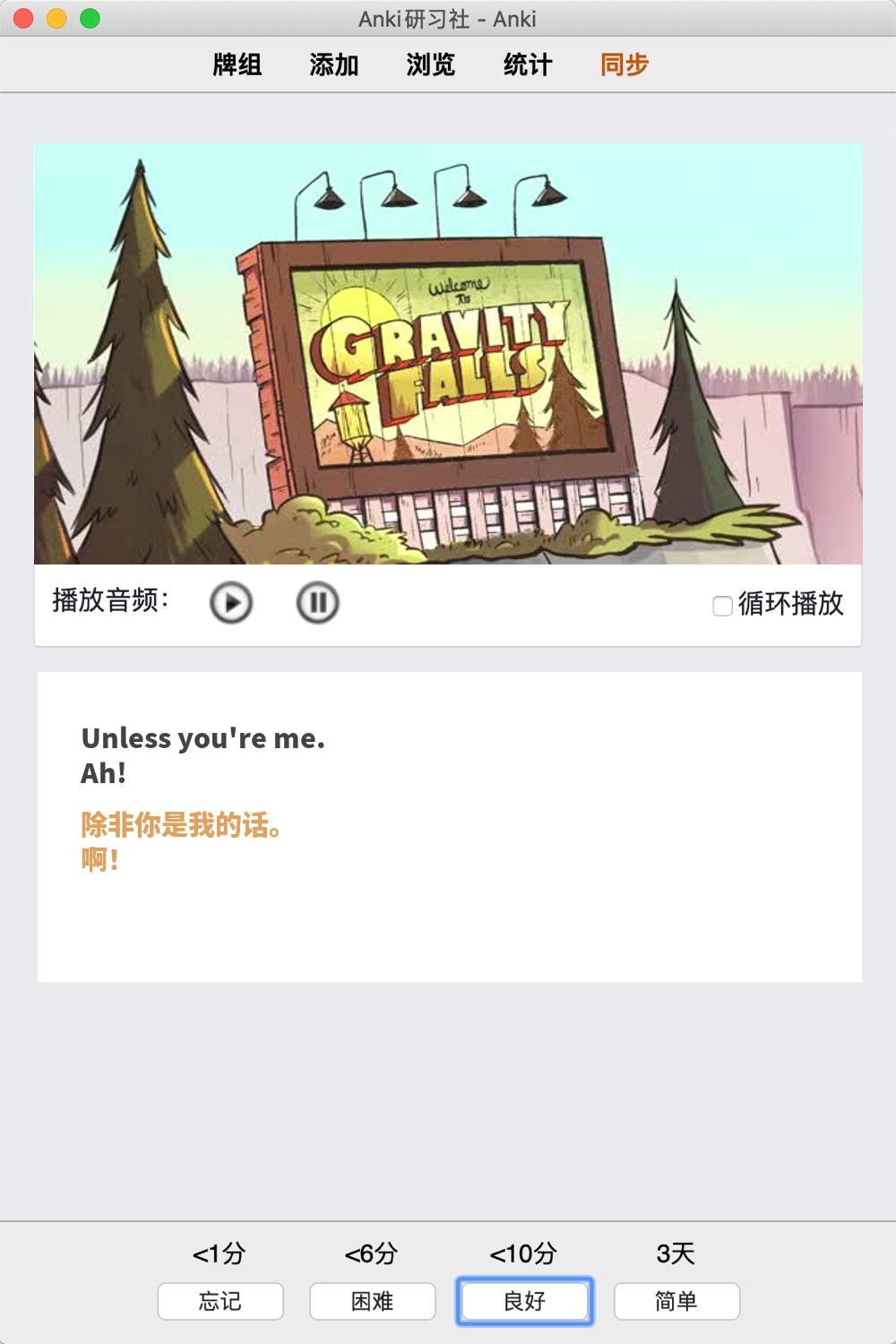The width and height of the screenshot is (896, 1344).
Task: Close the Anki window
Action: (x=24, y=19)
